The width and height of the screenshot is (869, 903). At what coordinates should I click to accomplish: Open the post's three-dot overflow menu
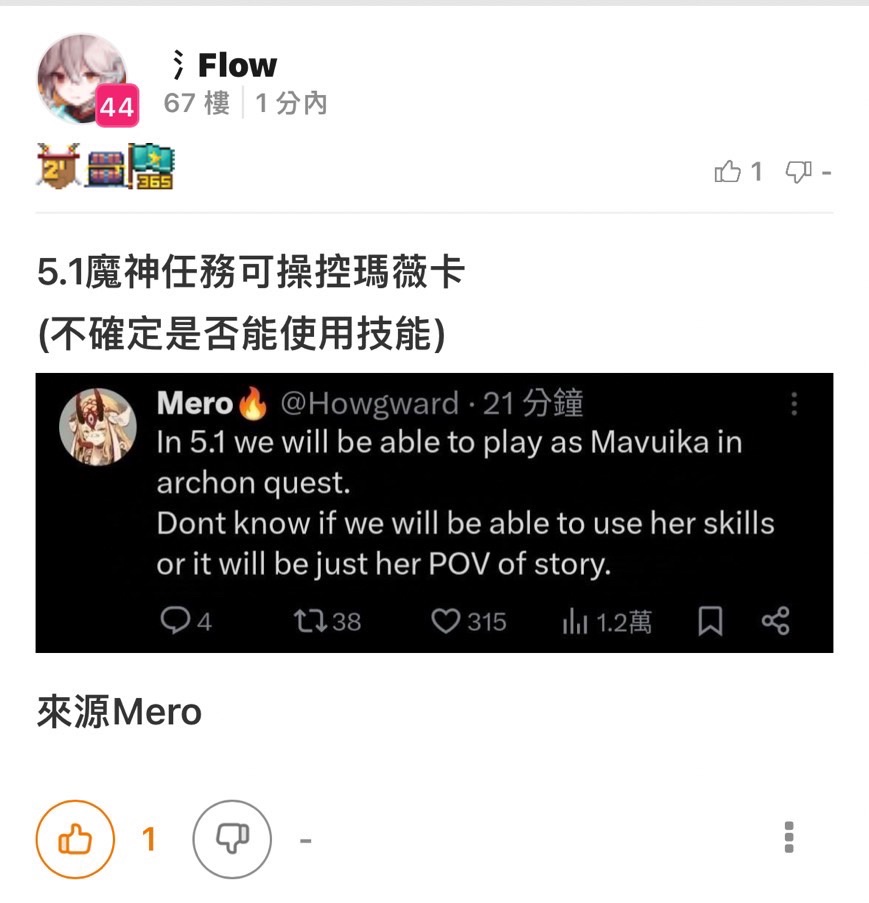[789, 837]
